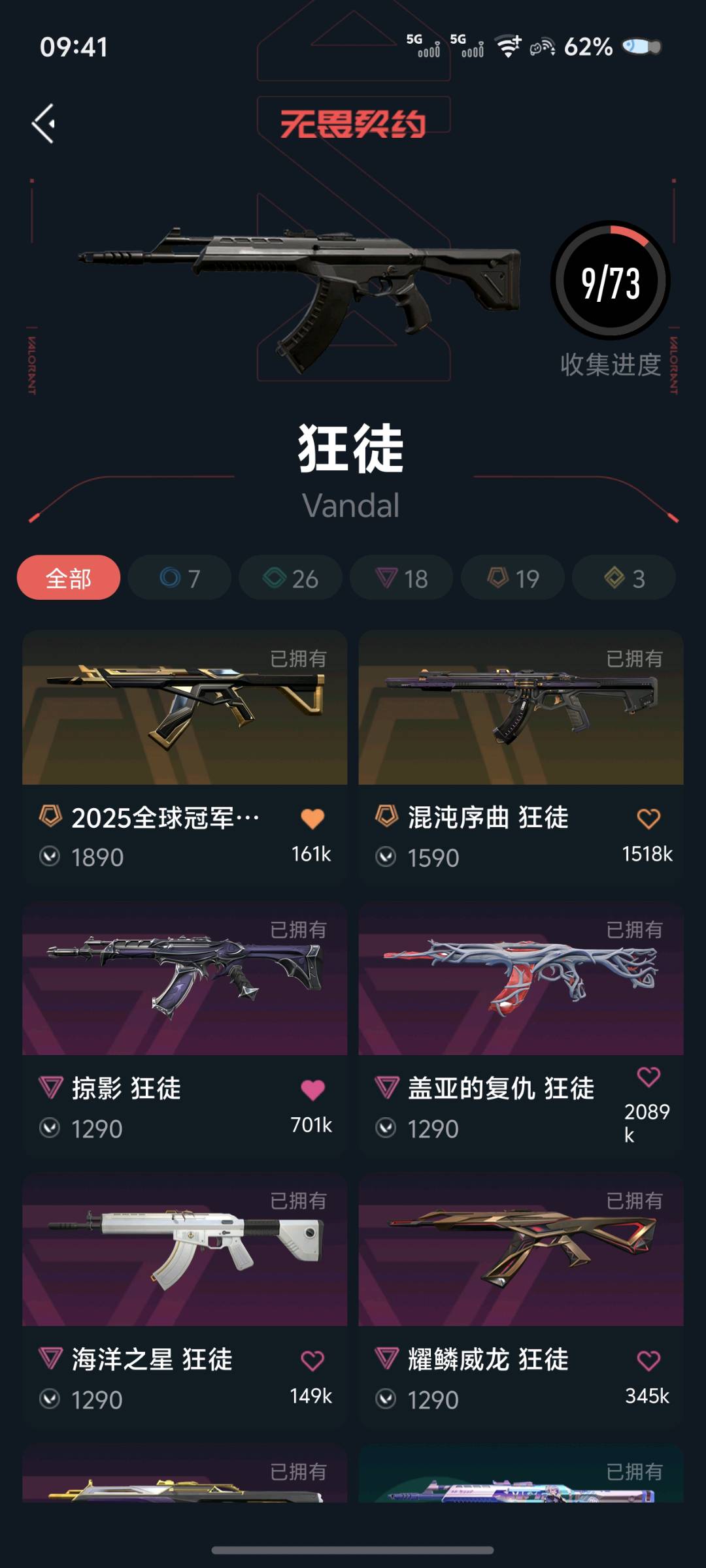Filter skins by the green tier showing 26
Viewport: 706px width, 1568px height.
[291, 578]
